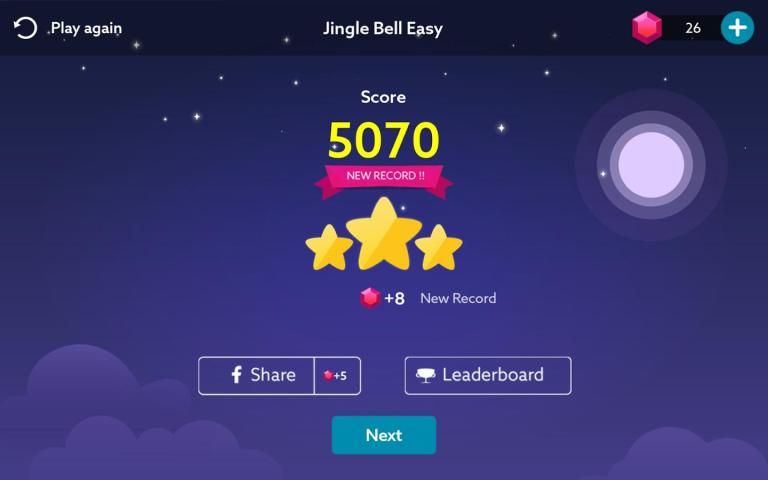Share the score on Facebook
Screen dimensions: 768x480
257,375
